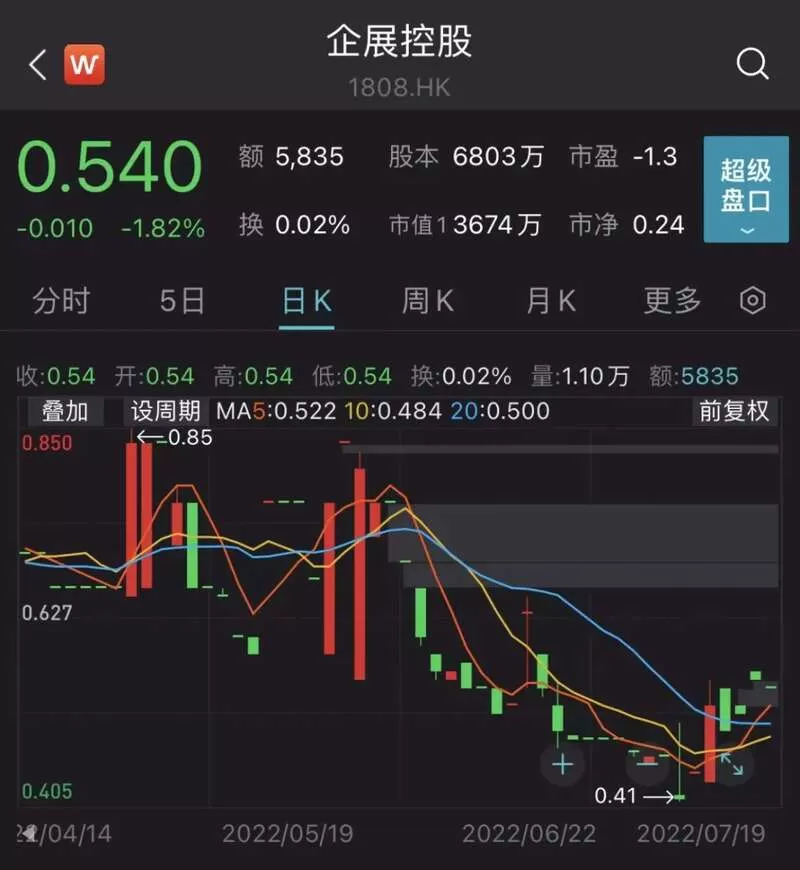800x870 pixels.
Task: Switch to the 月K tab
Action: click(551, 301)
